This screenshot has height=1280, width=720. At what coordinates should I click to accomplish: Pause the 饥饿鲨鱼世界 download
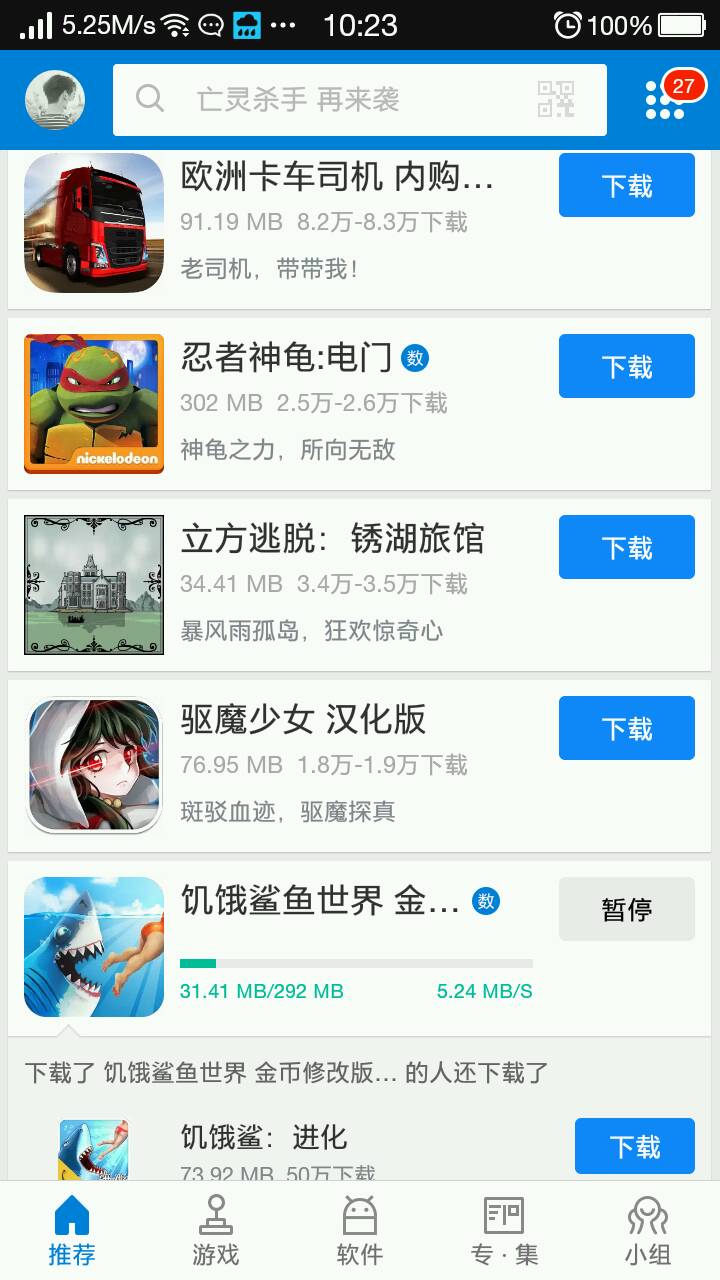pos(626,909)
